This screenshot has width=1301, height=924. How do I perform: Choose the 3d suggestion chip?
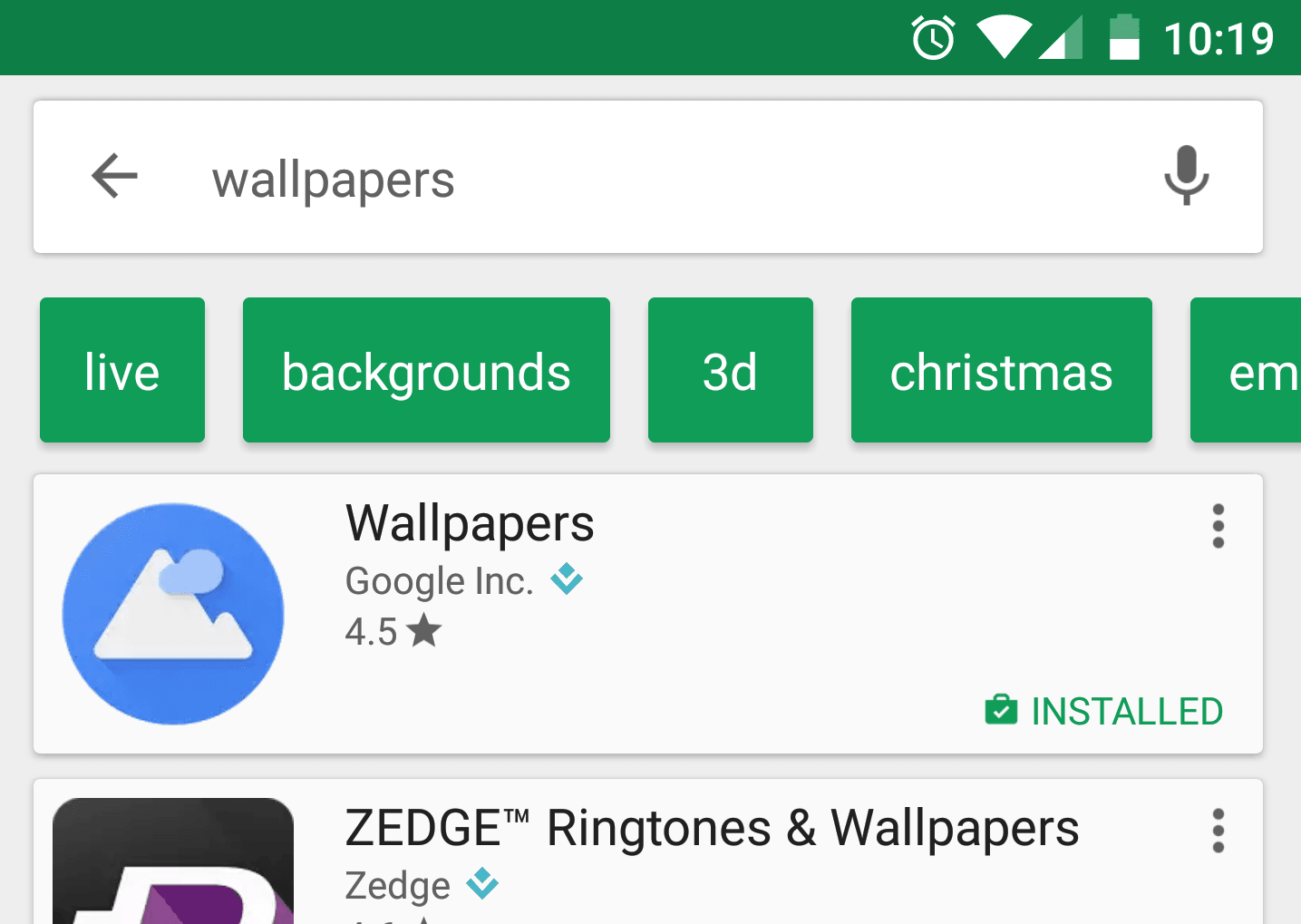(x=730, y=371)
